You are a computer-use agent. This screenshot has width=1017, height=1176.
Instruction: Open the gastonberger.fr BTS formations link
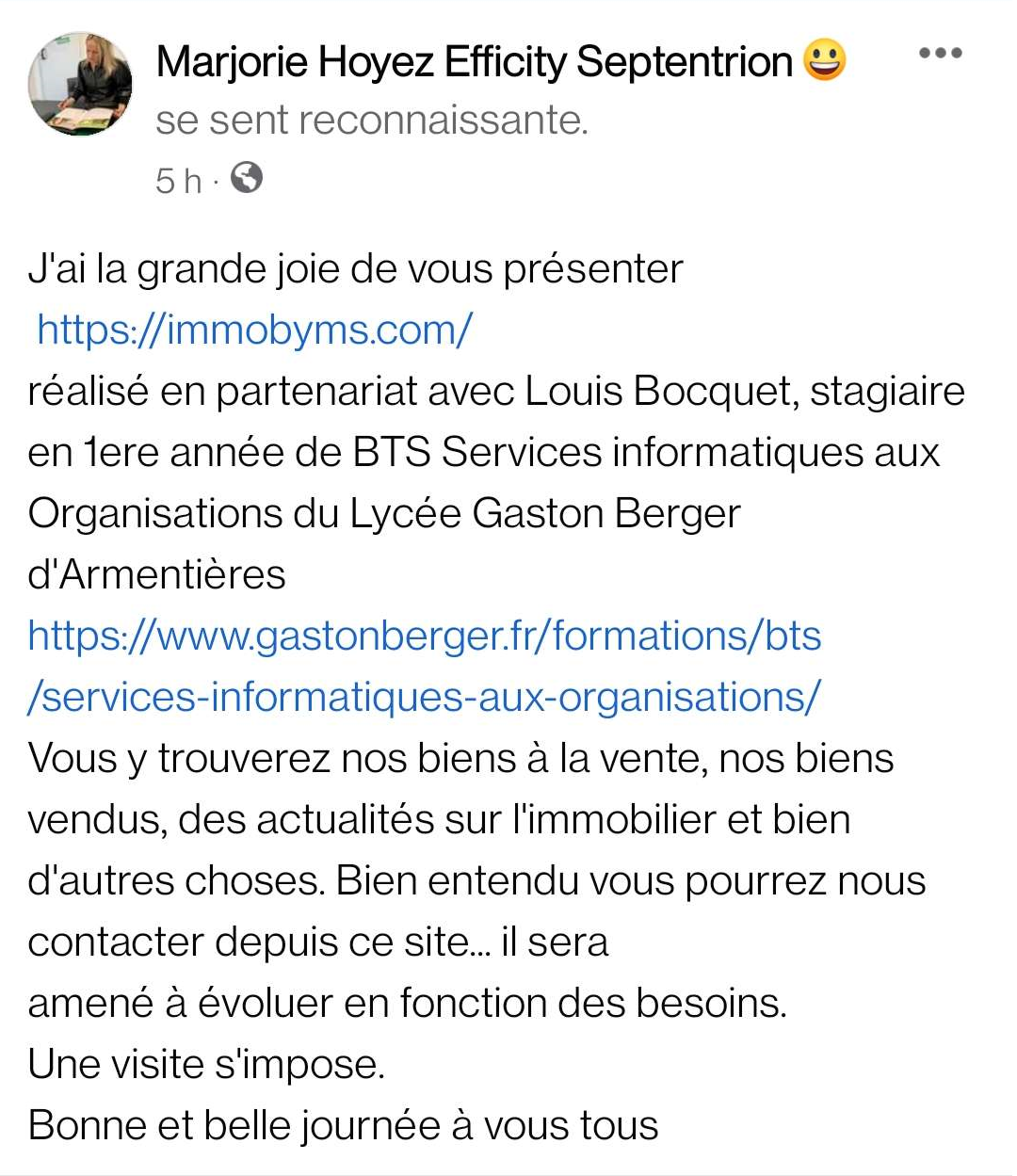[x=424, y=666]
